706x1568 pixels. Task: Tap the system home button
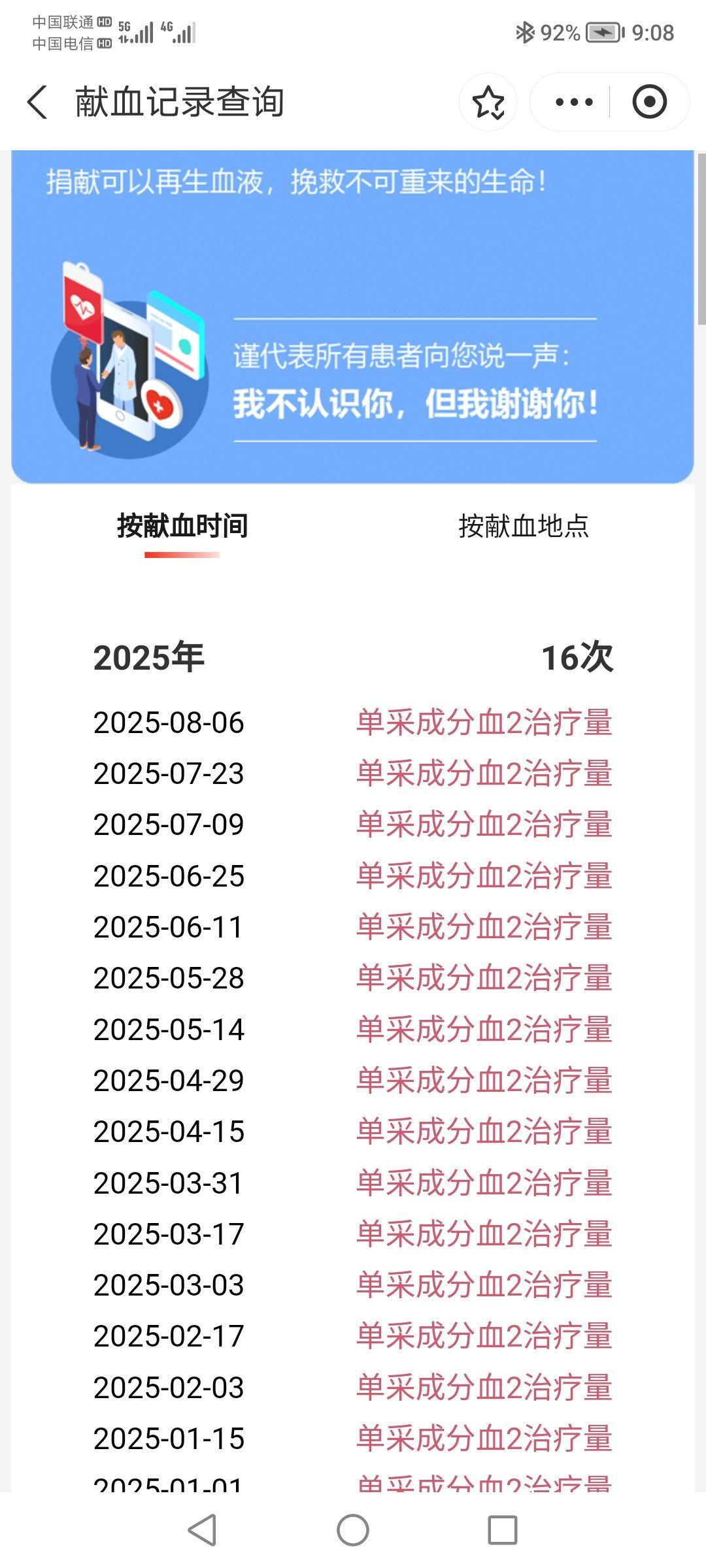click(353, 1530)
